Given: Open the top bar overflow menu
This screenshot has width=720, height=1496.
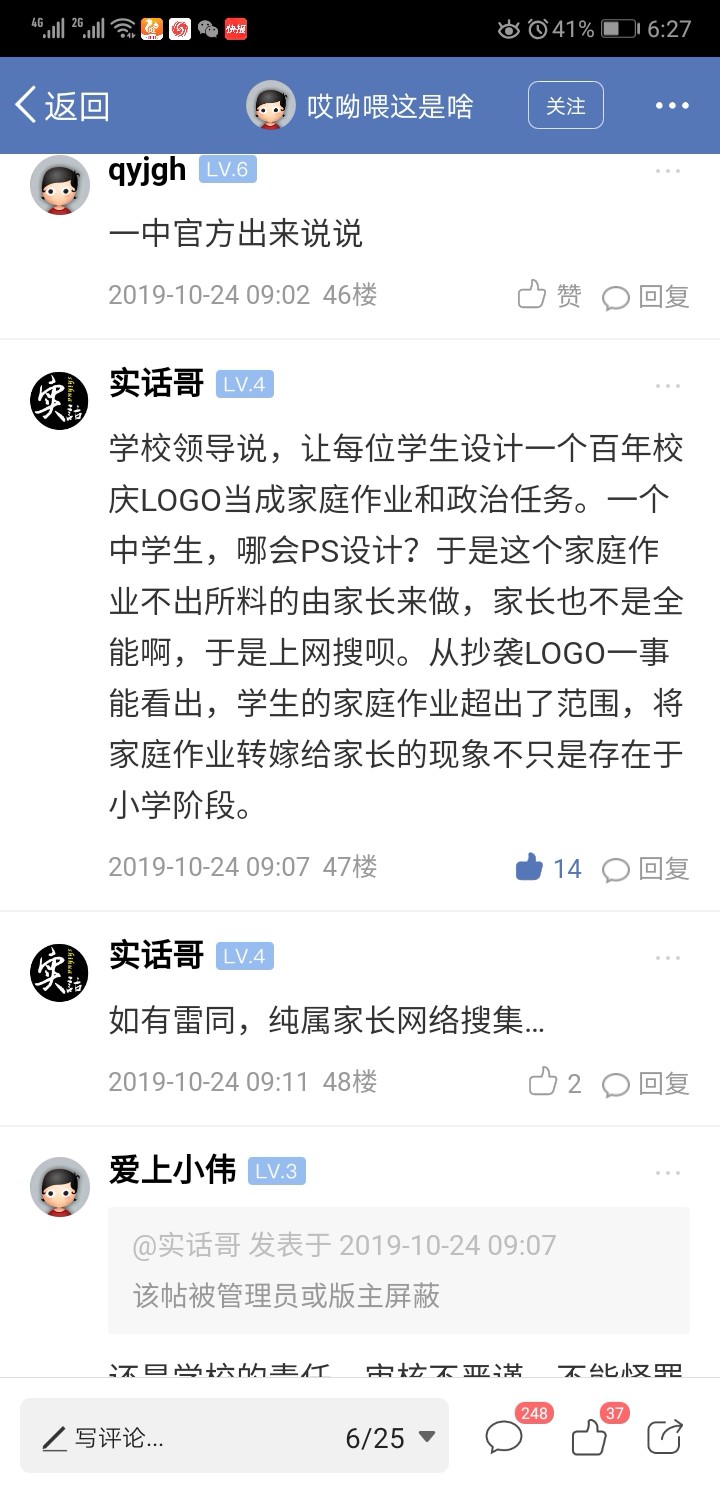Looking at the screenshot, I should pyautogui.click(x=672, y=106).
